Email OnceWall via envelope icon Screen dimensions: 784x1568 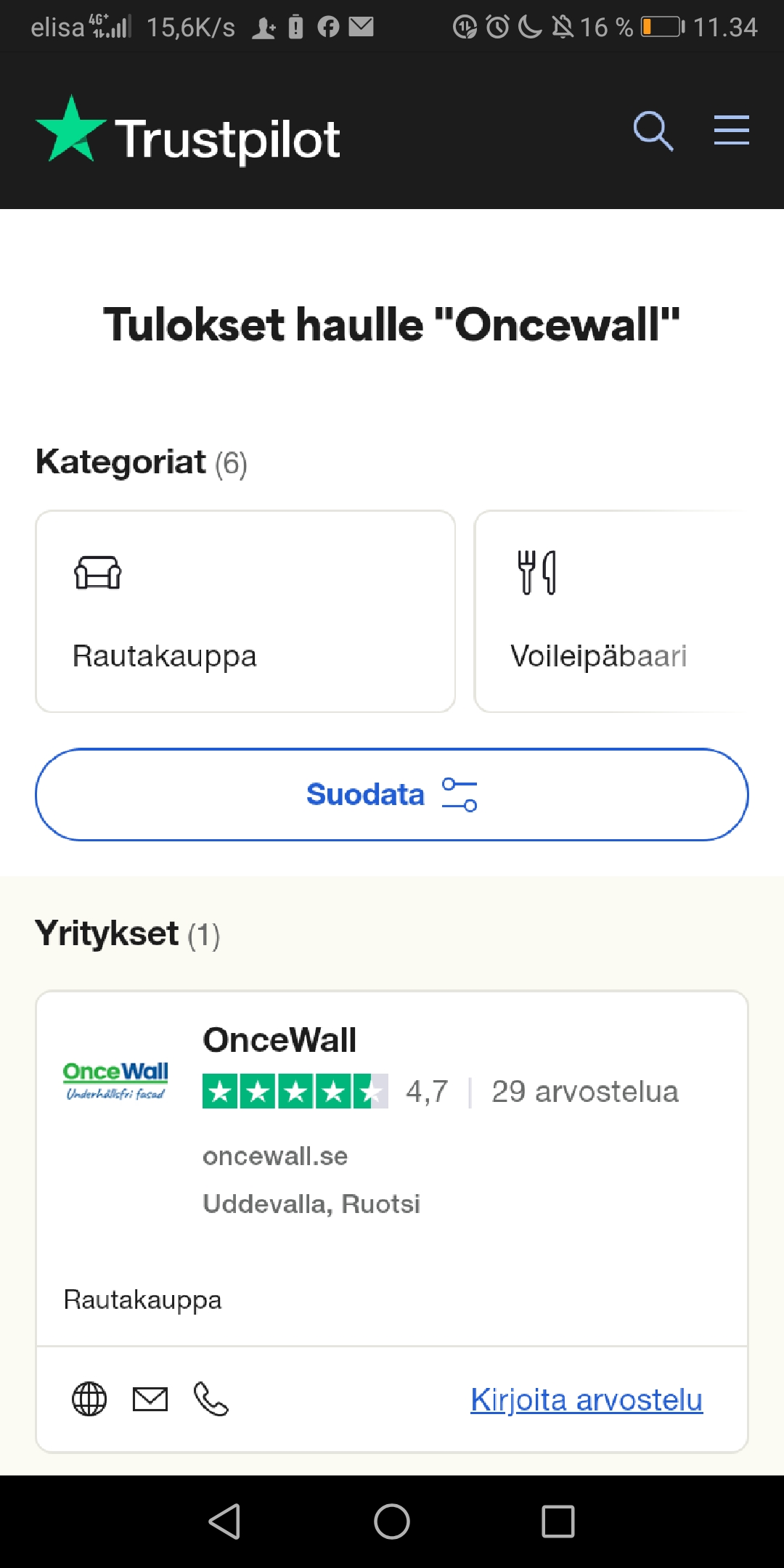tap(150, 1399)
